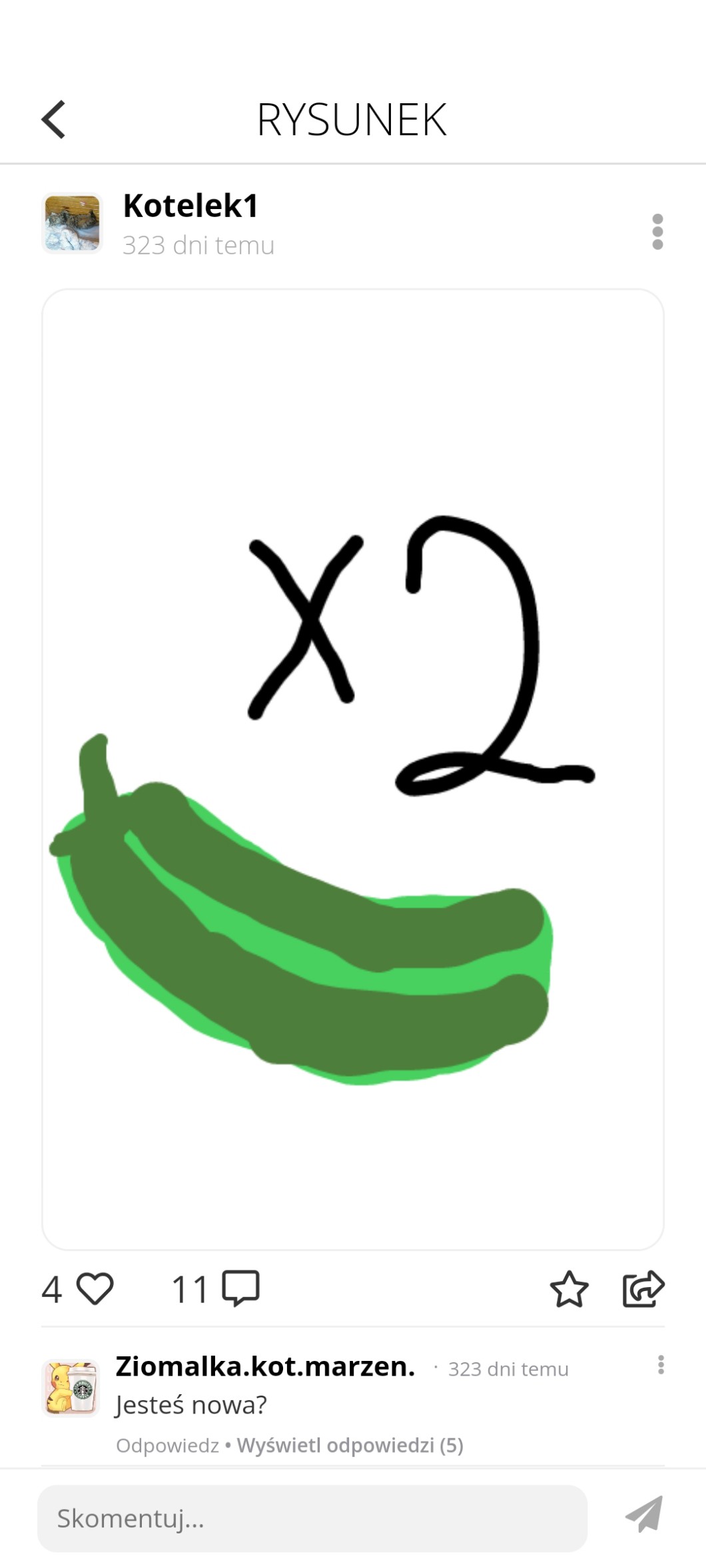Add the drawing to favorites with the star
The height and width of the screenshot is (1568, 706).
pyautogui.click(x=569, y=1289)
